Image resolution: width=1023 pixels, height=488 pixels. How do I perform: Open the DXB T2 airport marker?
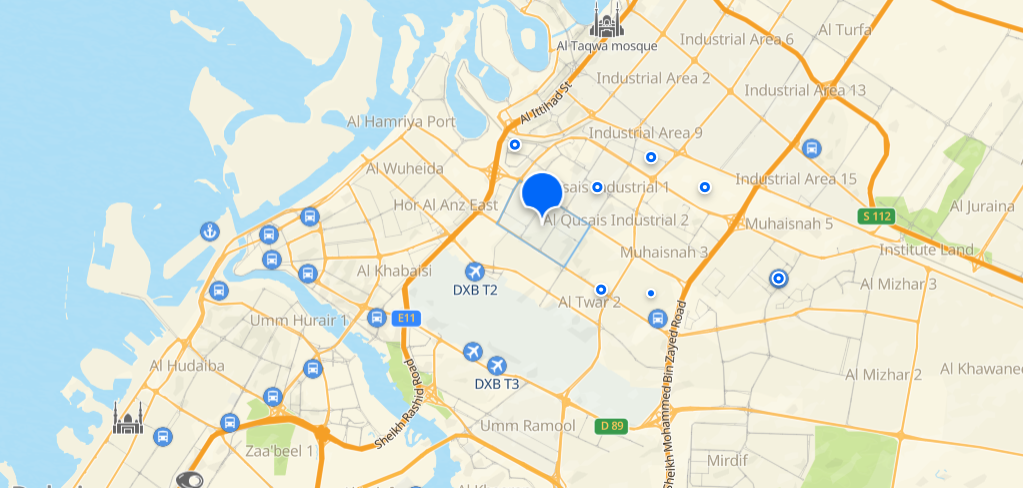point(475,272)
